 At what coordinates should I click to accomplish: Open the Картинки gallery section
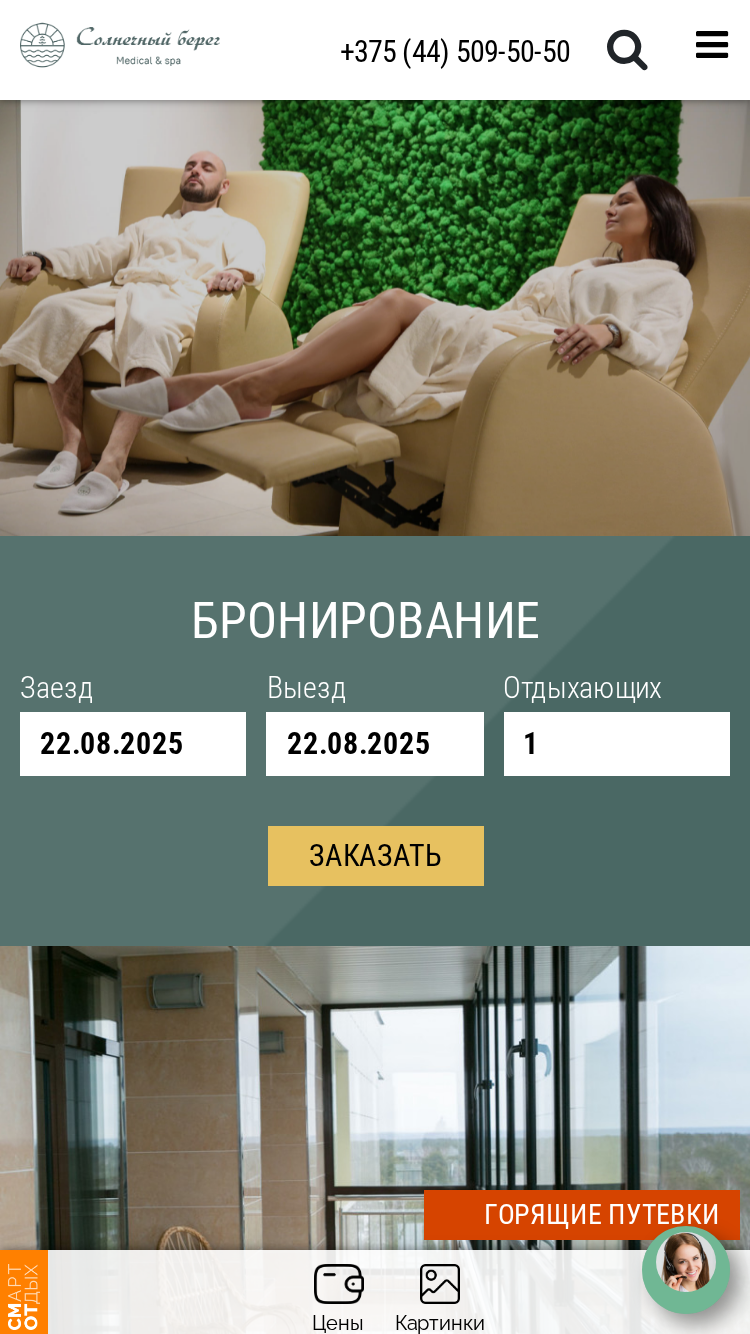(440, 1297)
